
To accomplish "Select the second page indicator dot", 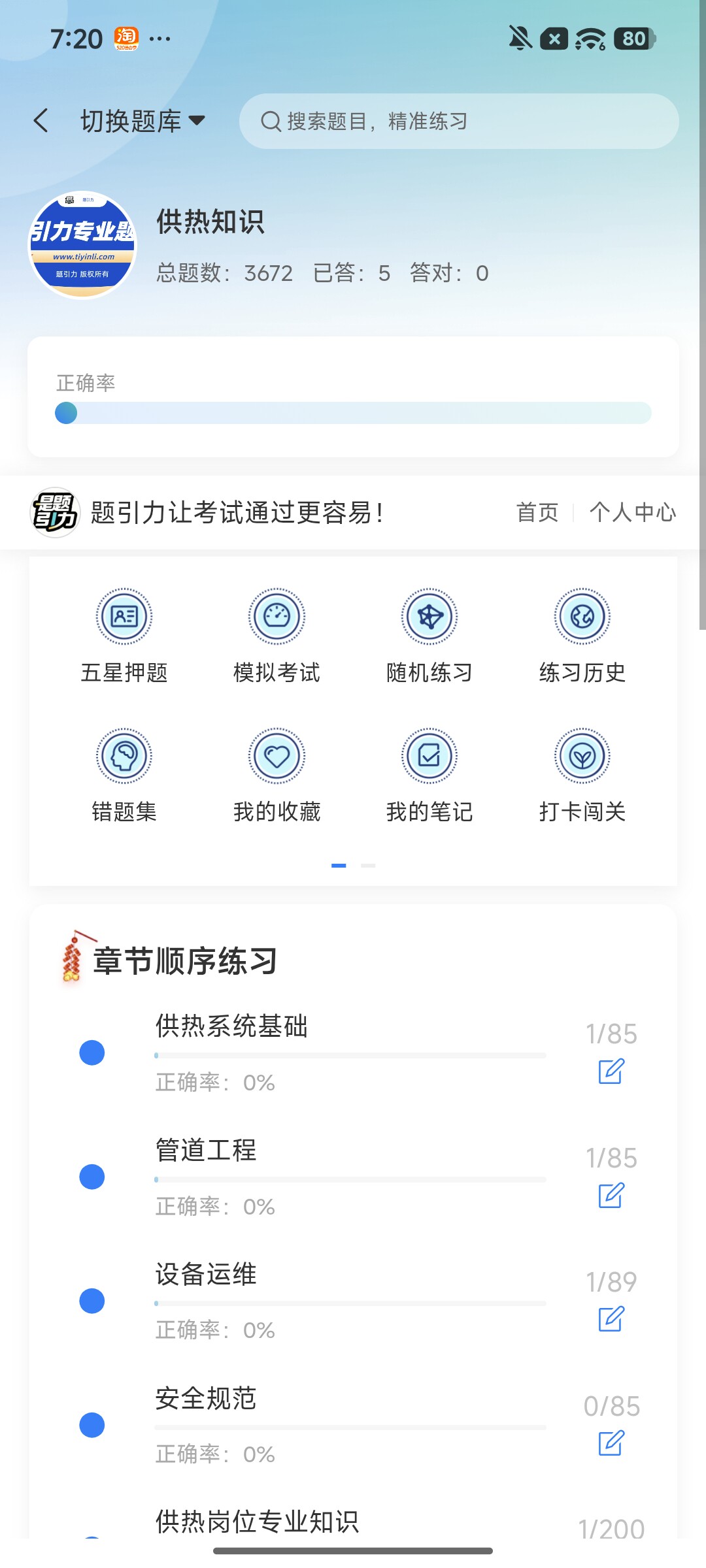I will 368,865.
